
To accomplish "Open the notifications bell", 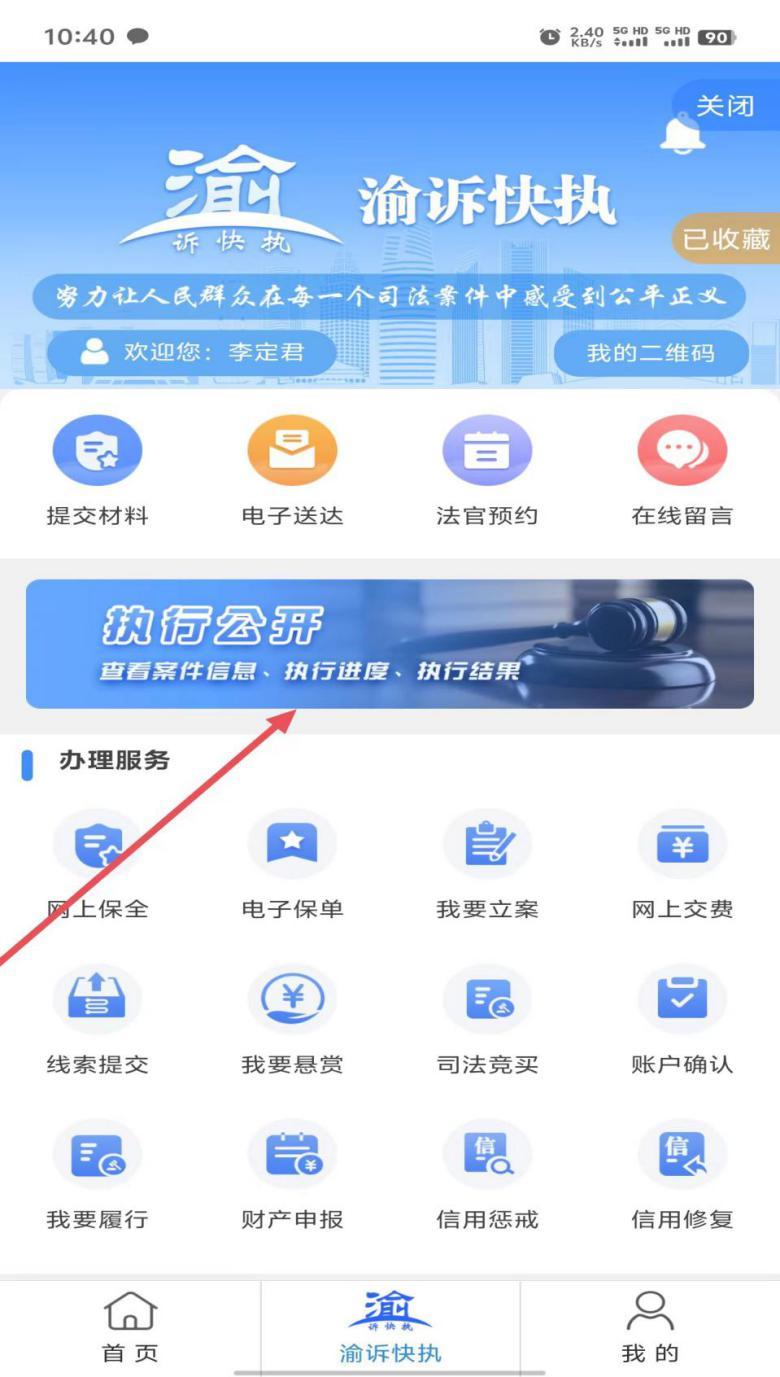I will tap(682, 134).
